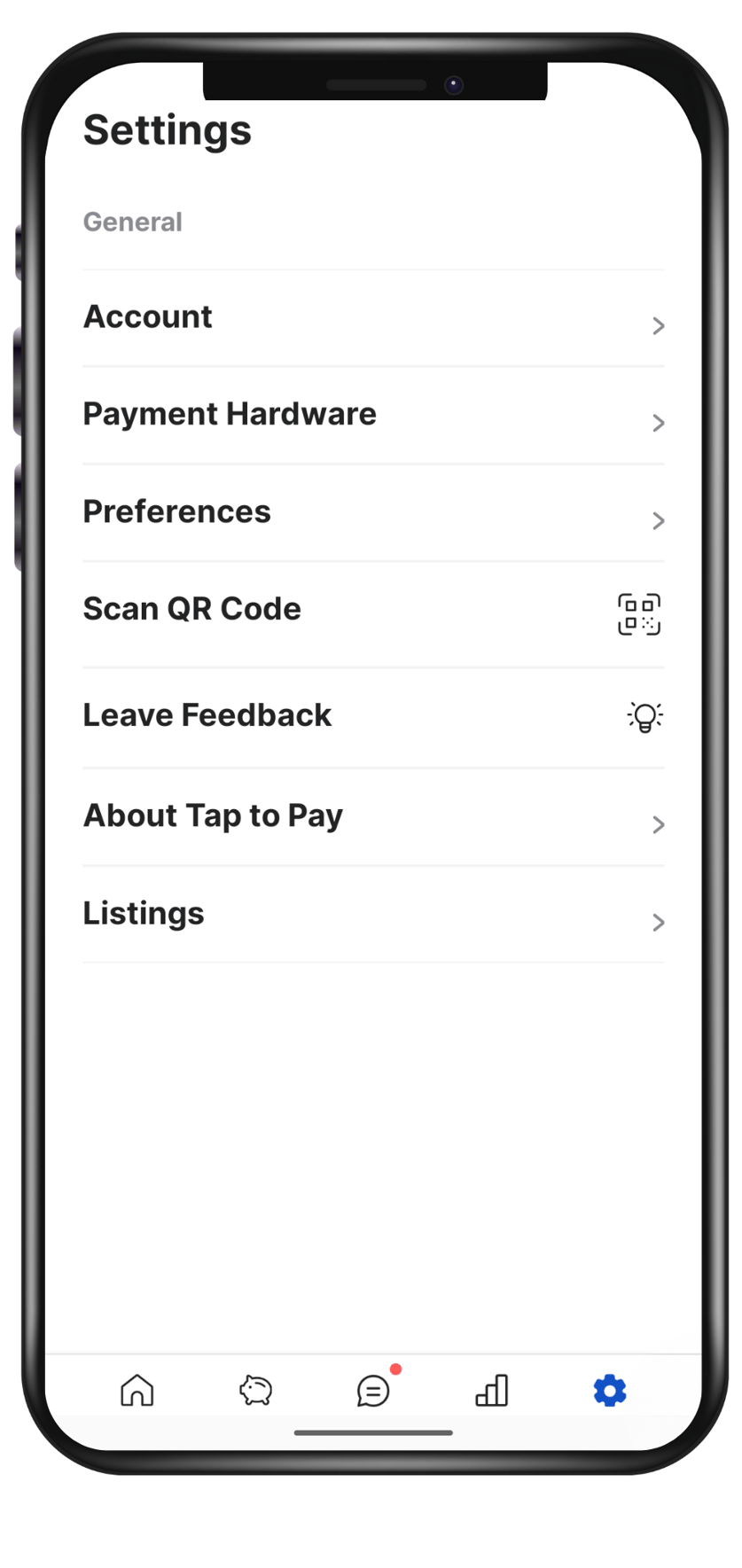Image resolution: width=742 pixels, height=1568 pixels.
Task: Select the Home icon in bottom navigation
Action: 137,1391
